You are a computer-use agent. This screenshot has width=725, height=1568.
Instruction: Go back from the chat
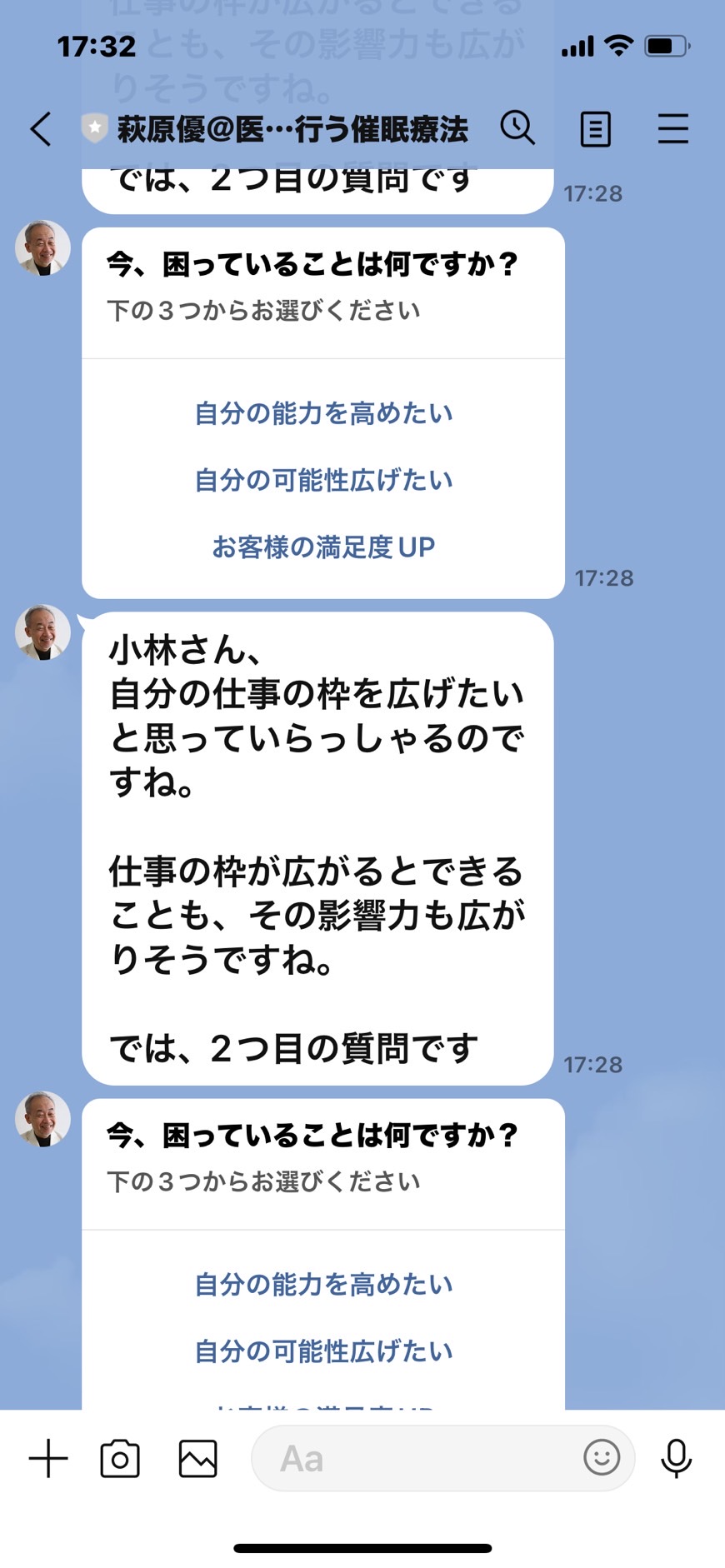[x=41, y=129]
